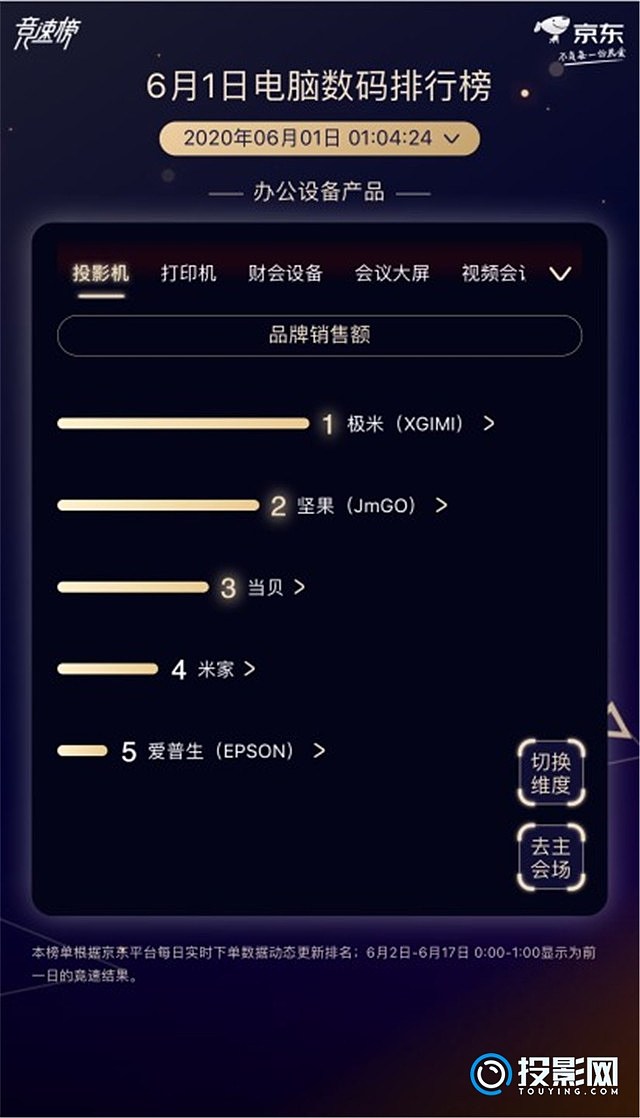Go to main venue via 去主会场
640x1118 pixels.
[x=550, y=857]
